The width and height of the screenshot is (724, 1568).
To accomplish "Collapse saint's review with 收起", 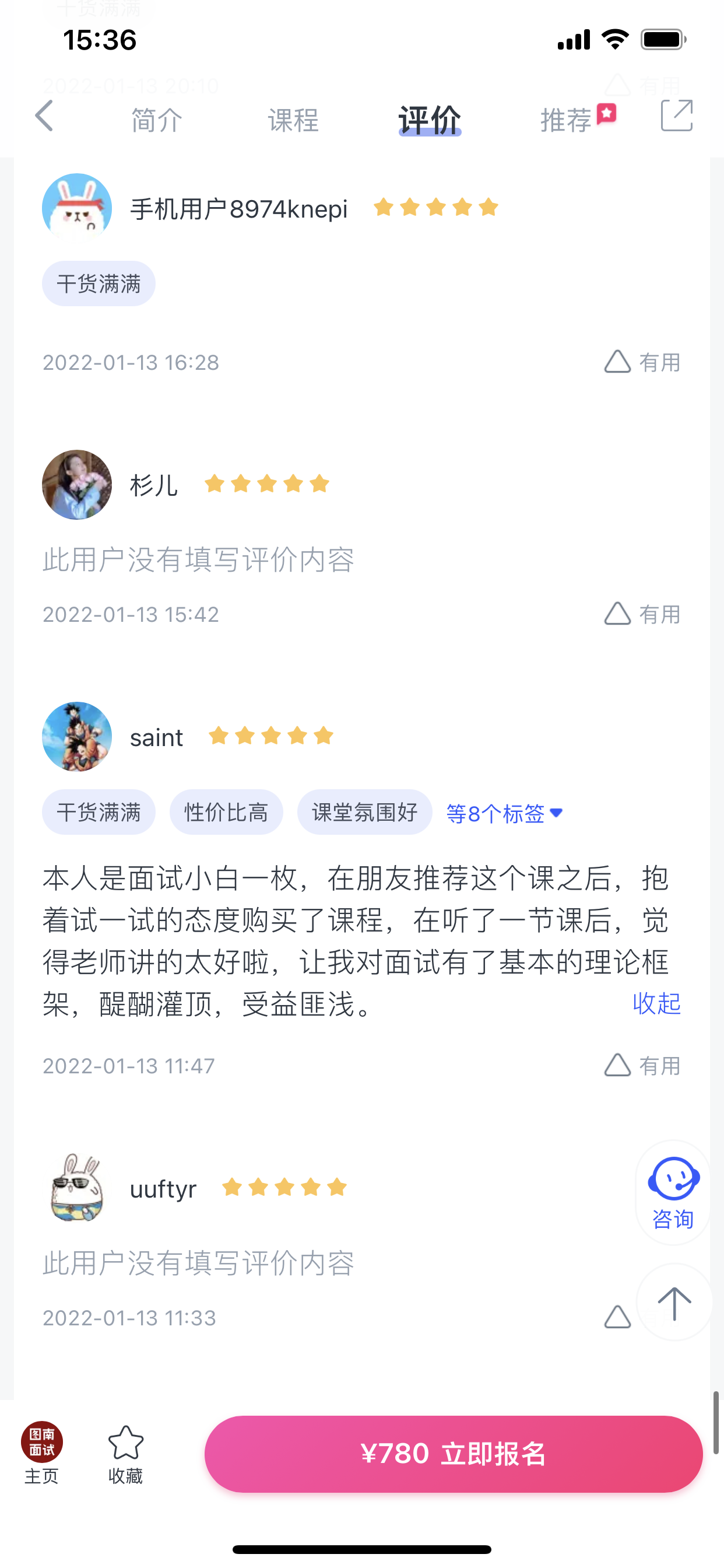I will point(656,1004).
